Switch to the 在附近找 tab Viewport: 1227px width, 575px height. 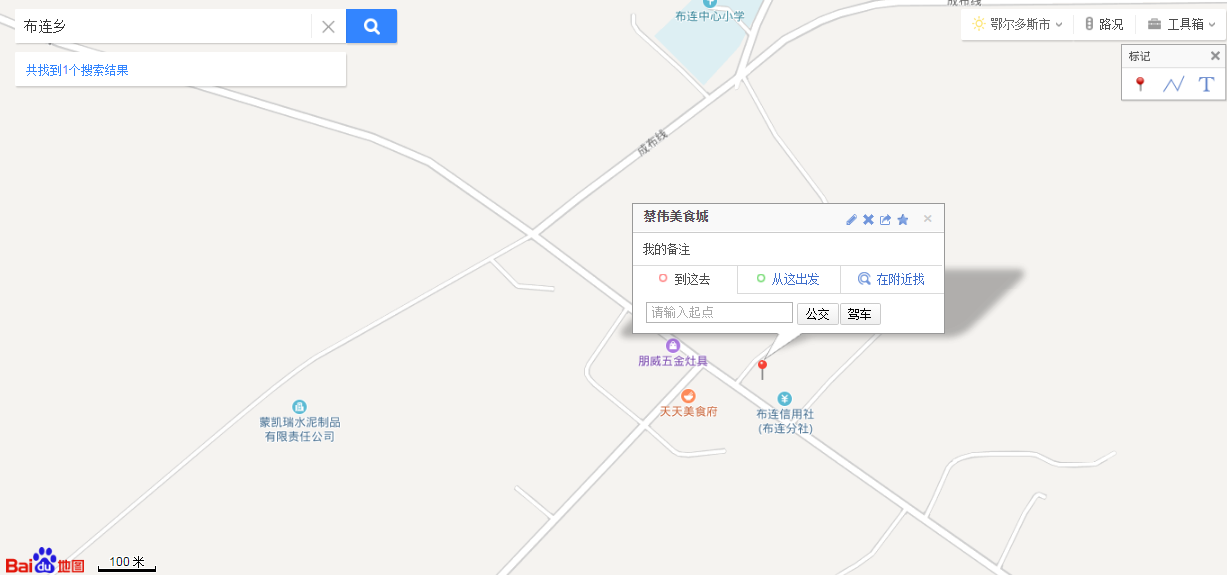(x=892, y=279)
